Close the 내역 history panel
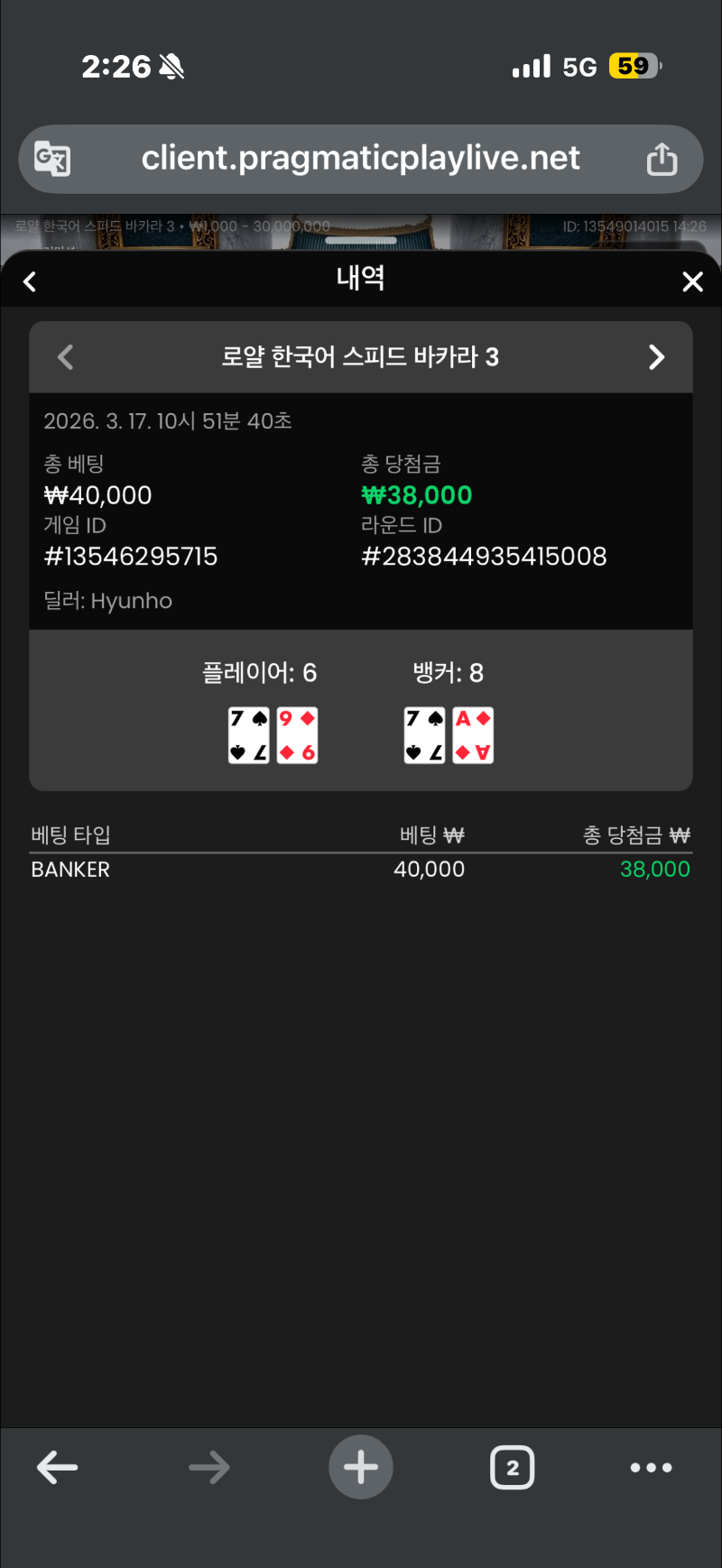This screenshot has width=722, height=1568. click(692, 282)
